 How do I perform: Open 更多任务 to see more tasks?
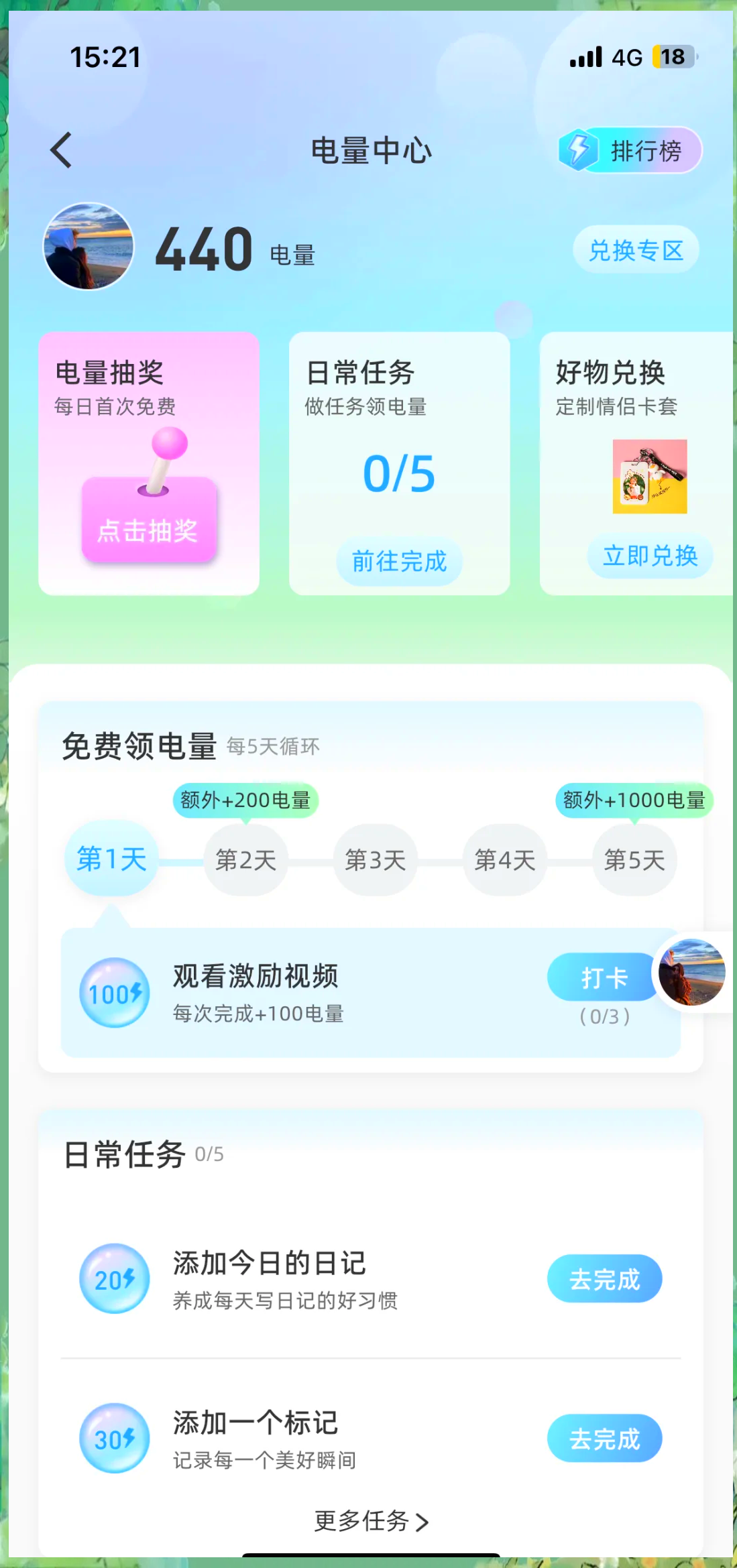371,1521
